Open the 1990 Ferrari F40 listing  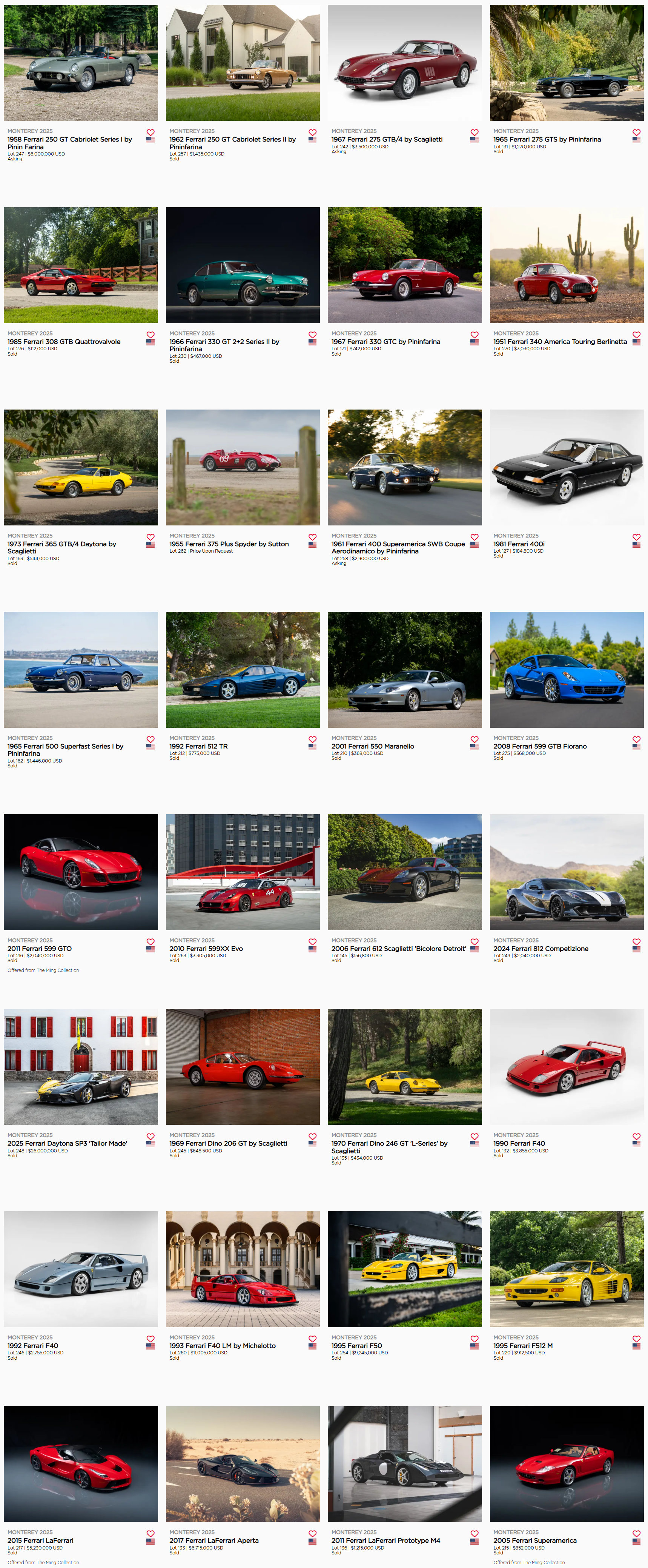pos(518,1143)
